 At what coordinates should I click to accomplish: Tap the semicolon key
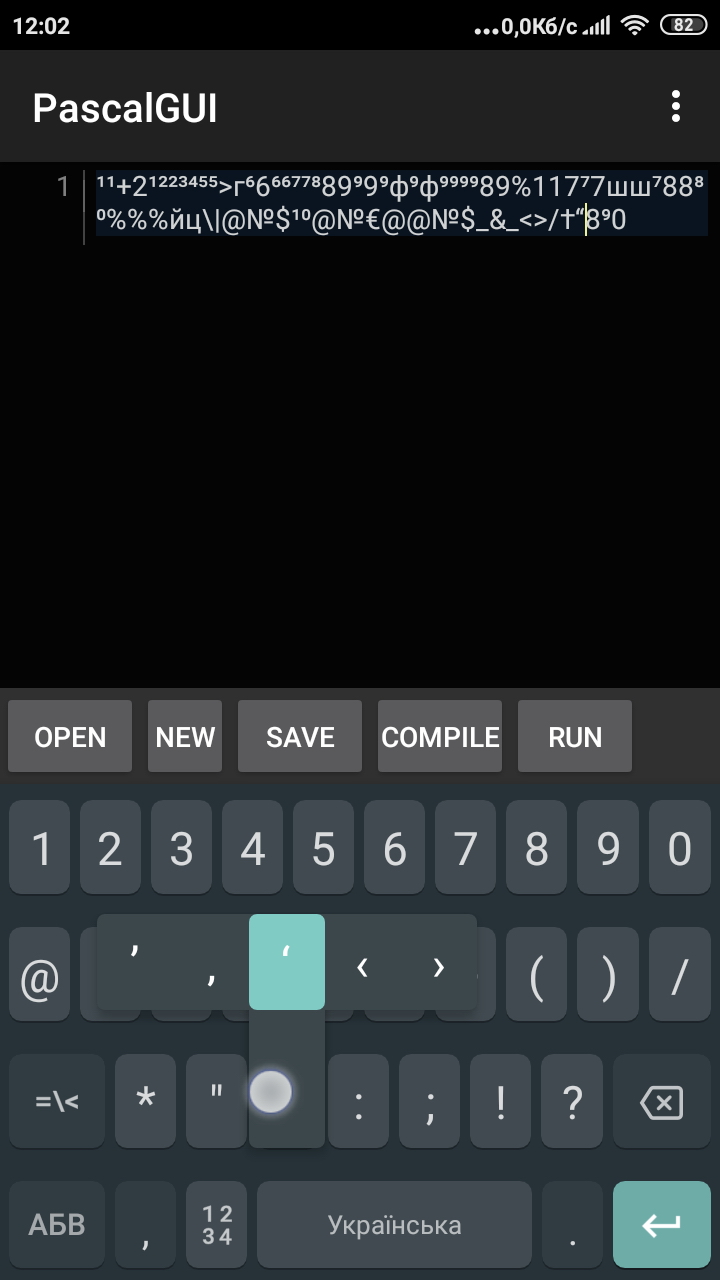pyautogui.click(x=430, y=1102)
